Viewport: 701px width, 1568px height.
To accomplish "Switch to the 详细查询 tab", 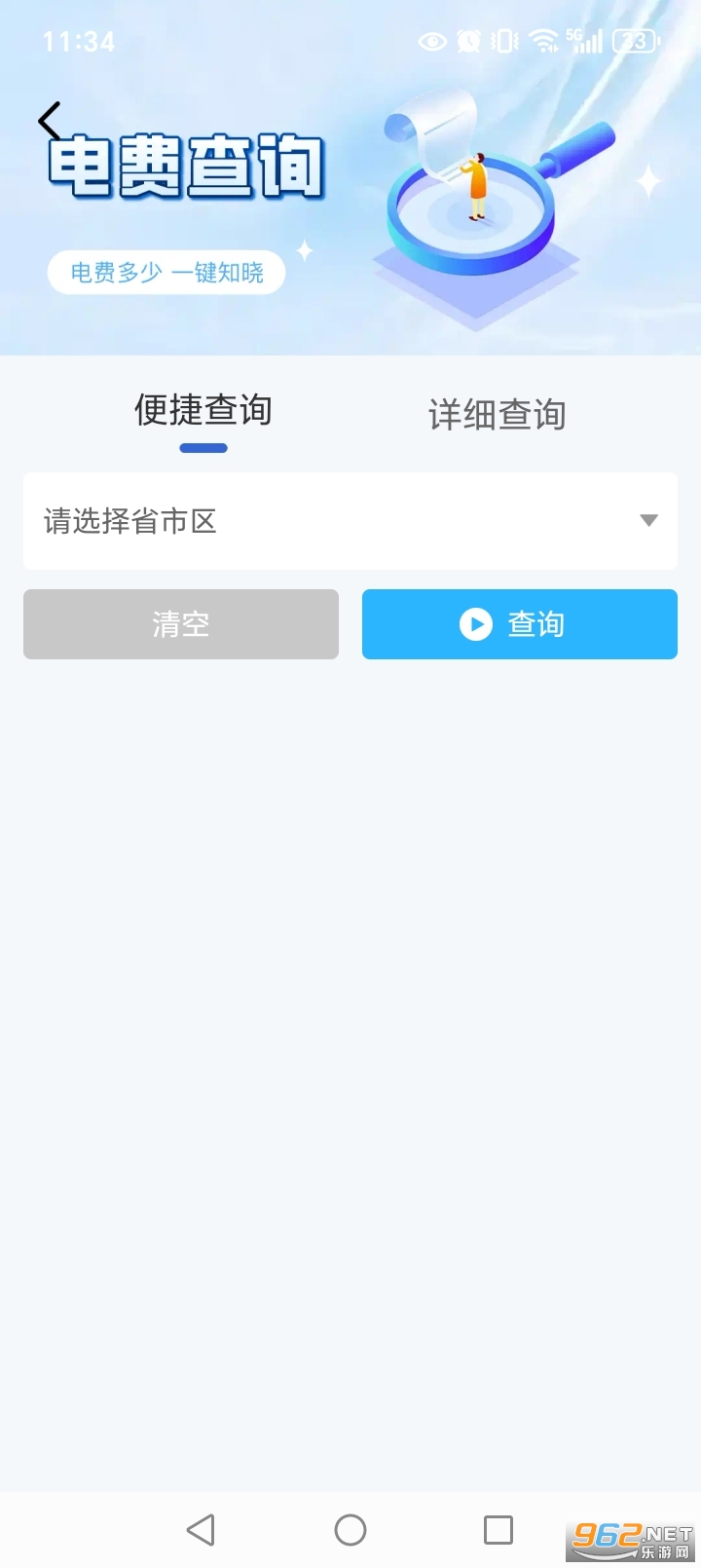I will tap(497, 414).
